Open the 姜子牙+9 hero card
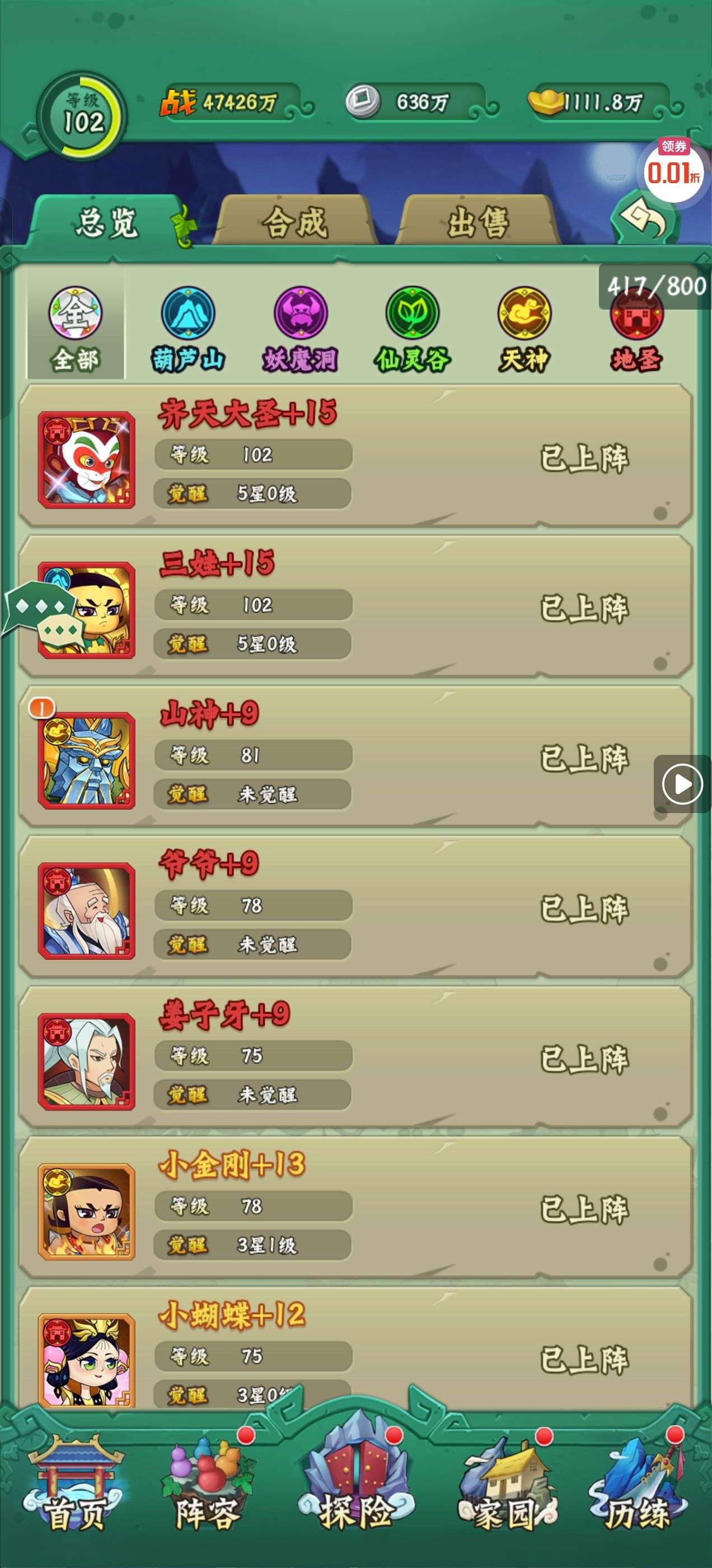 tap(356, 1057)
